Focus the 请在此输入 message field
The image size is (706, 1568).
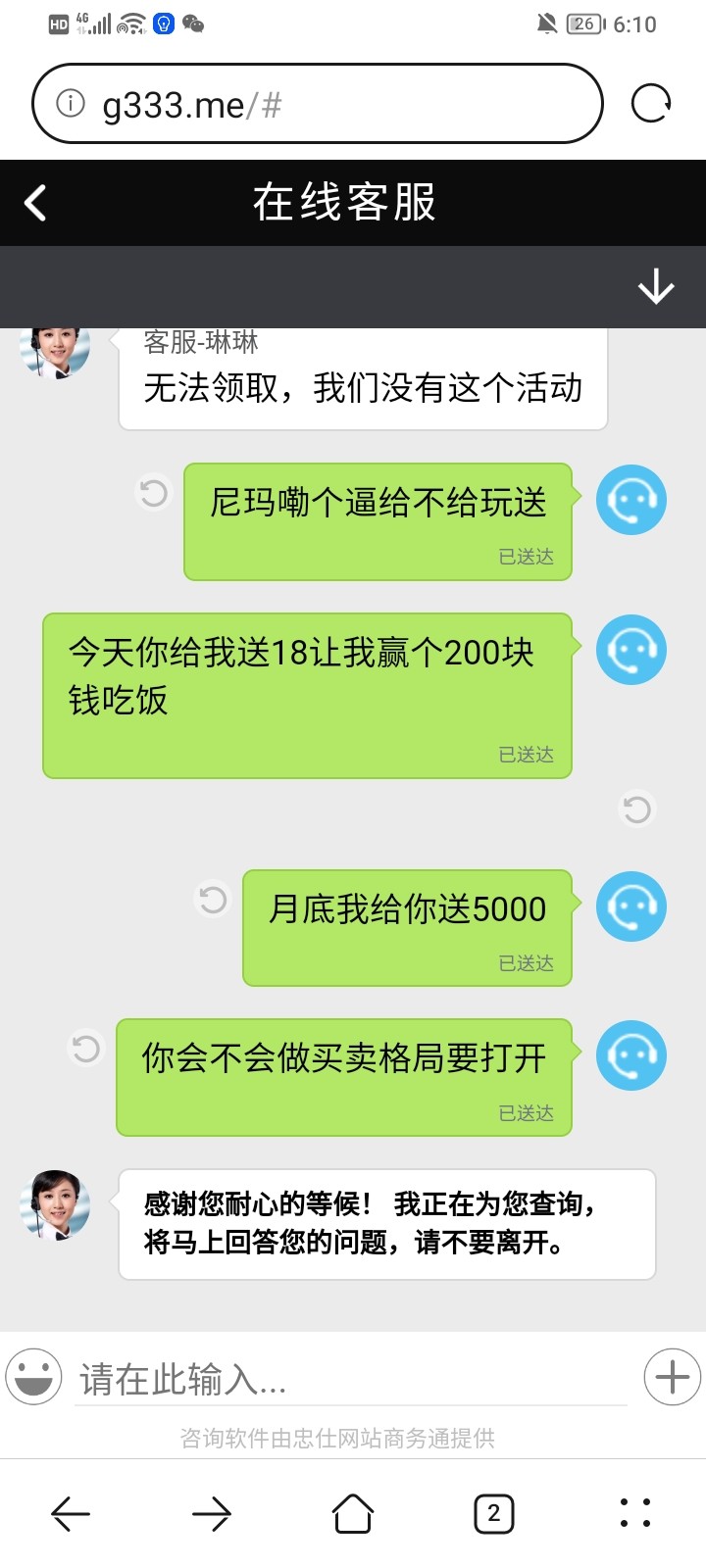click(351, 1380)
